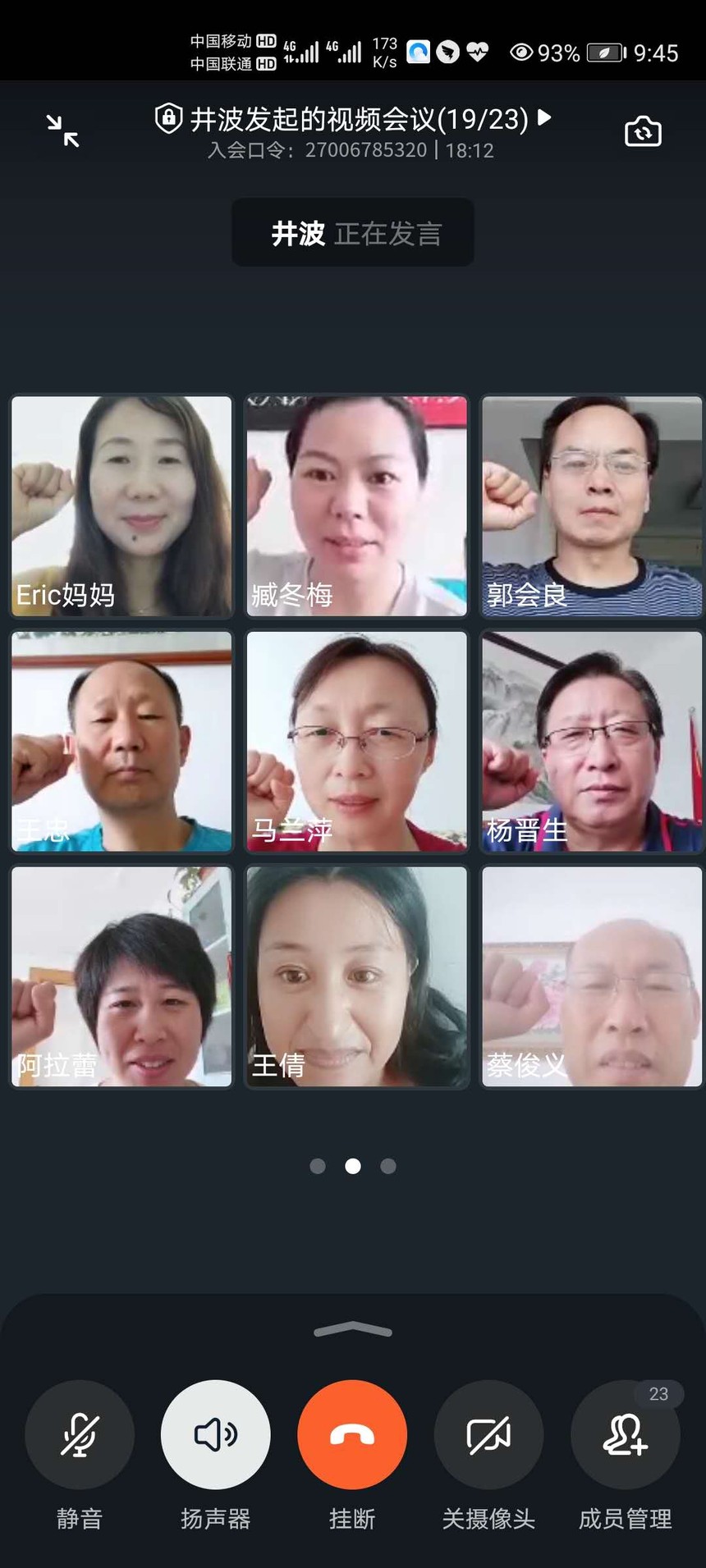The image size is (706, 1568).
Task: View 蔡俊义's video tile
Action: click(x=592, y=976)
